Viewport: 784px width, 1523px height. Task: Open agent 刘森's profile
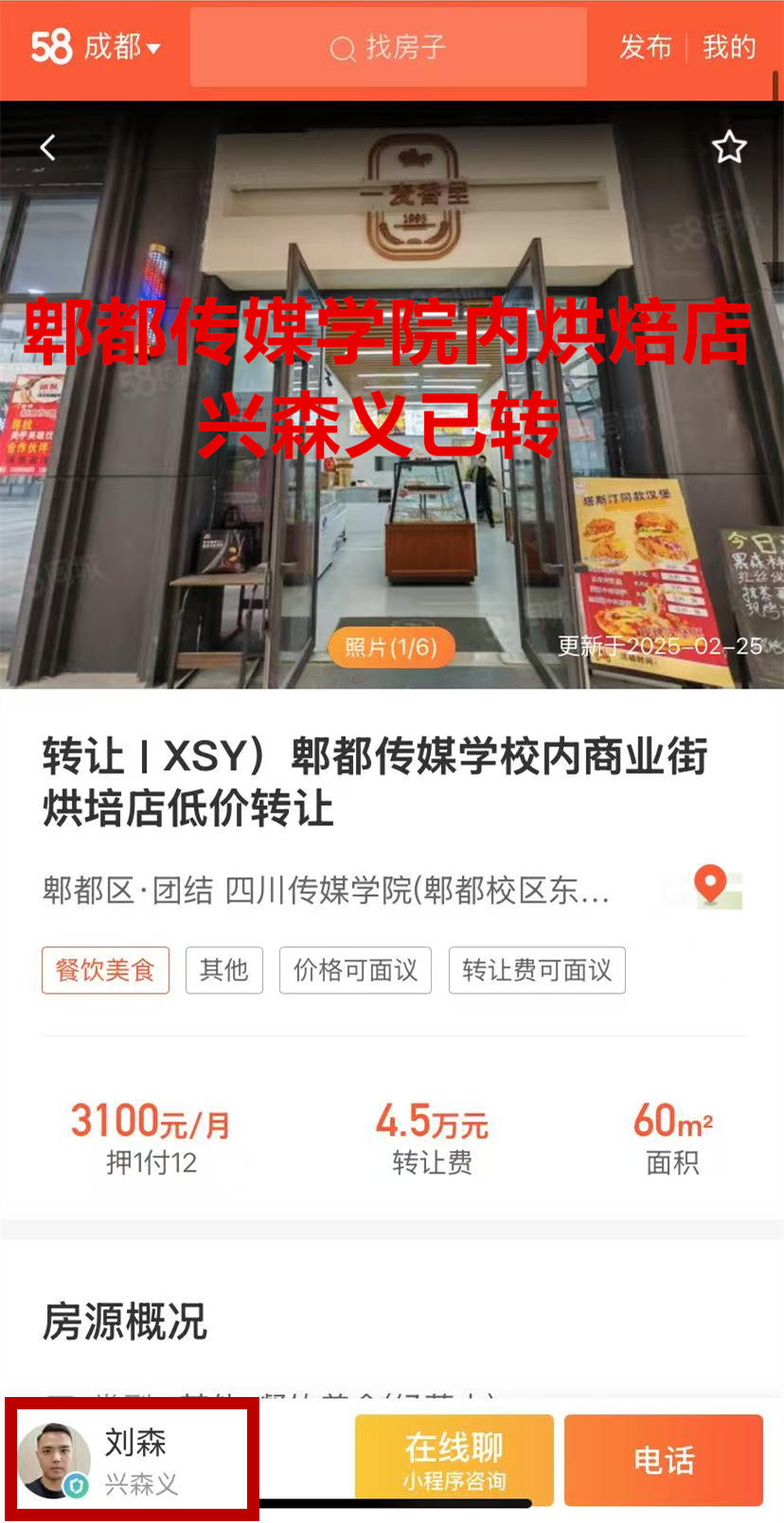(x=130, y=1460)
